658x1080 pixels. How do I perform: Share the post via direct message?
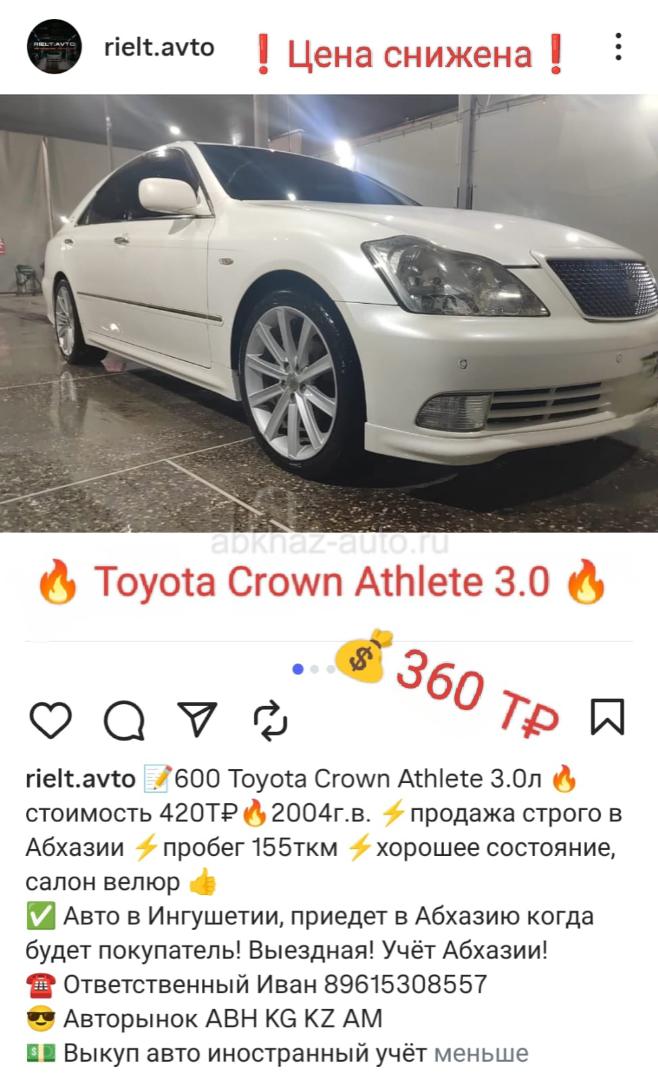[x=197, y=718]
